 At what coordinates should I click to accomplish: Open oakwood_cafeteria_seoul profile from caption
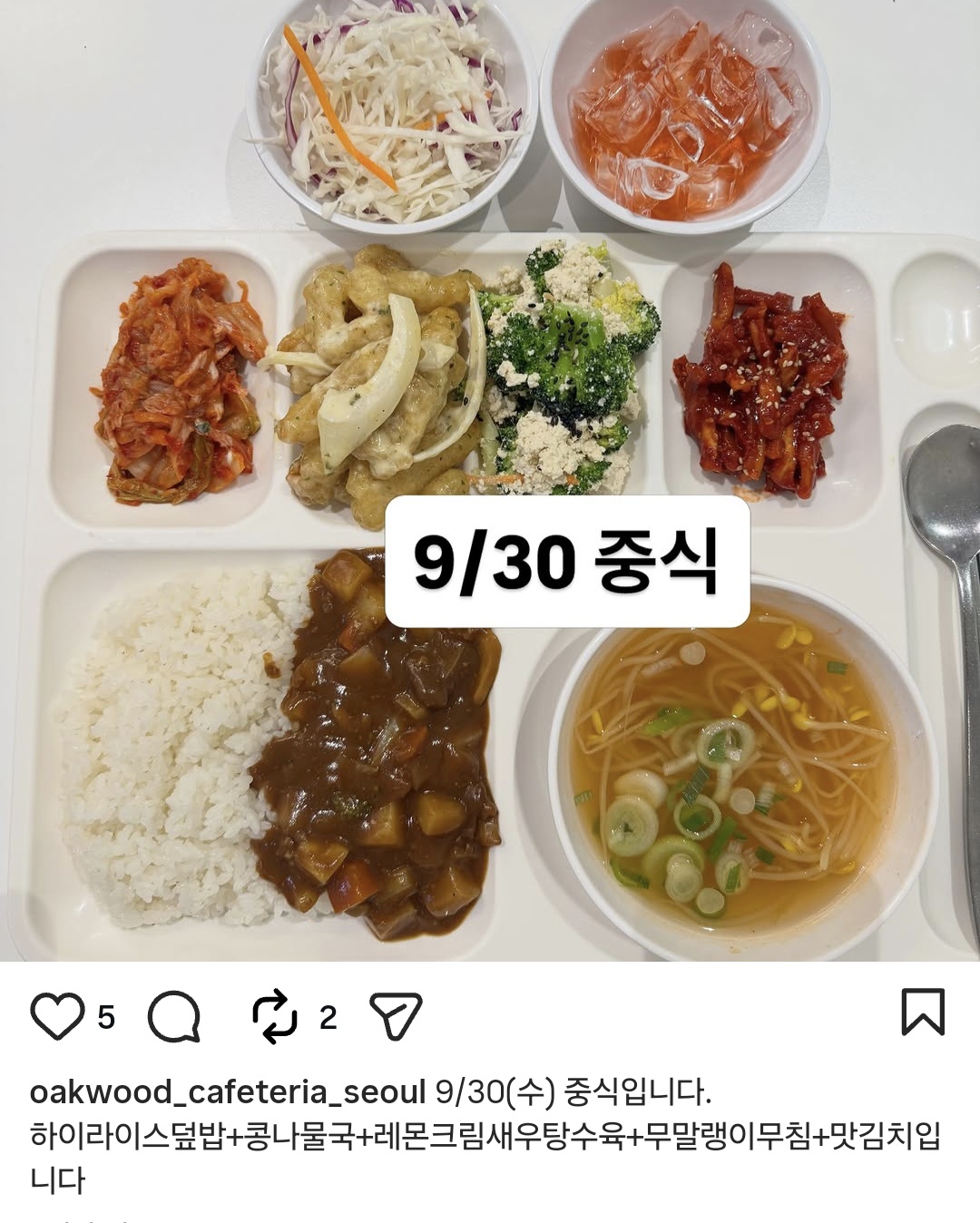[228, 1092]
